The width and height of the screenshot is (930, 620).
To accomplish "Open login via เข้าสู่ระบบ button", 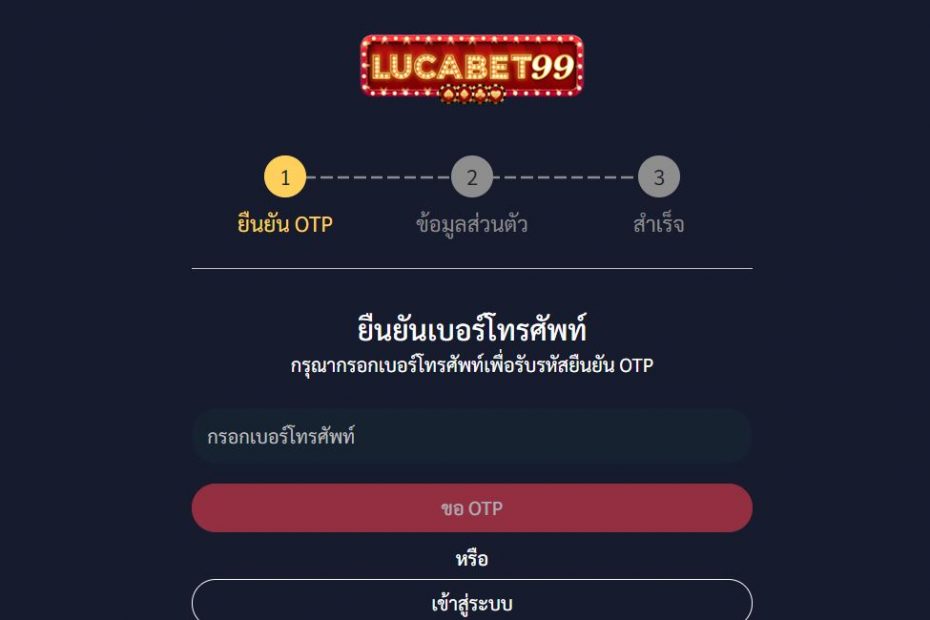I will pyautogui.click(x=471, y=603).
